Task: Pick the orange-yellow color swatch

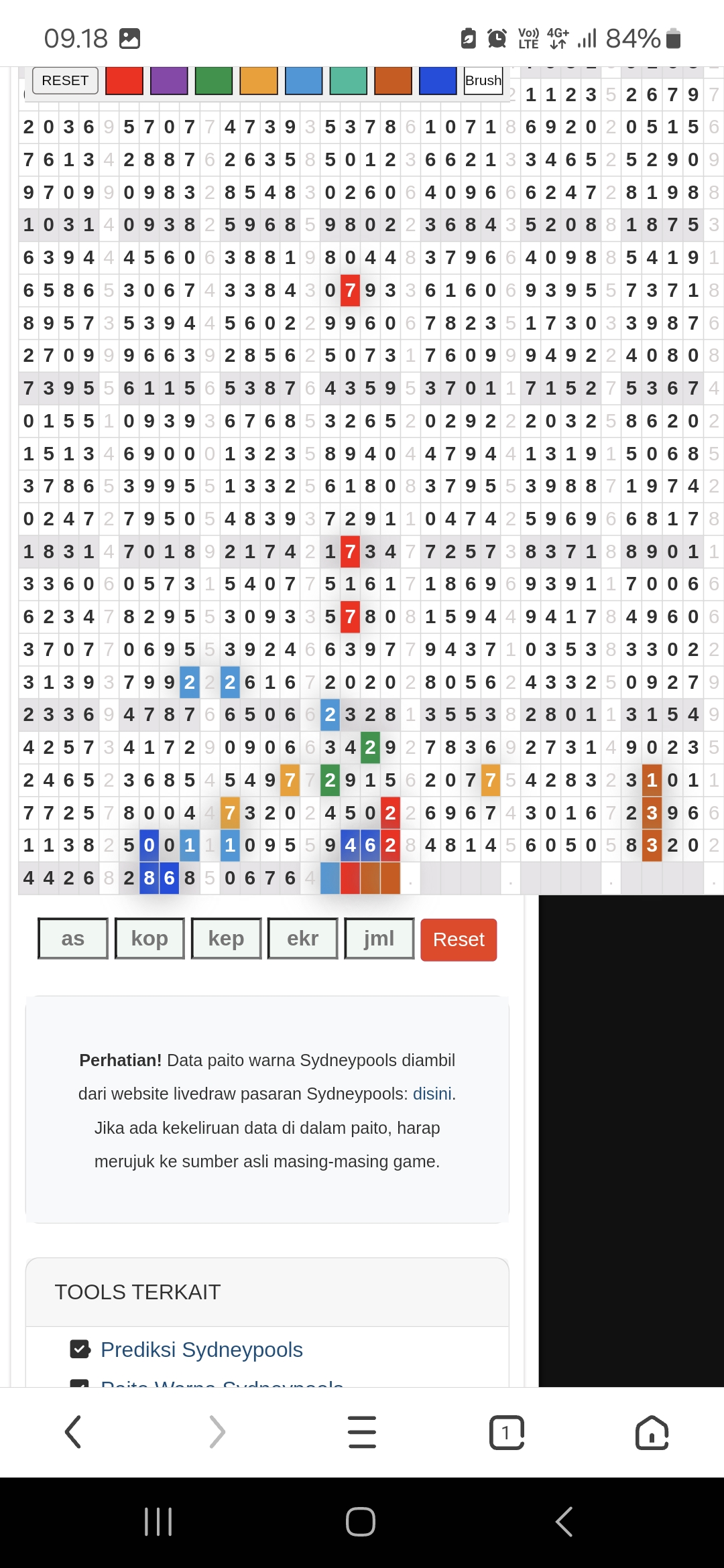Action: (x=258, y=80)
